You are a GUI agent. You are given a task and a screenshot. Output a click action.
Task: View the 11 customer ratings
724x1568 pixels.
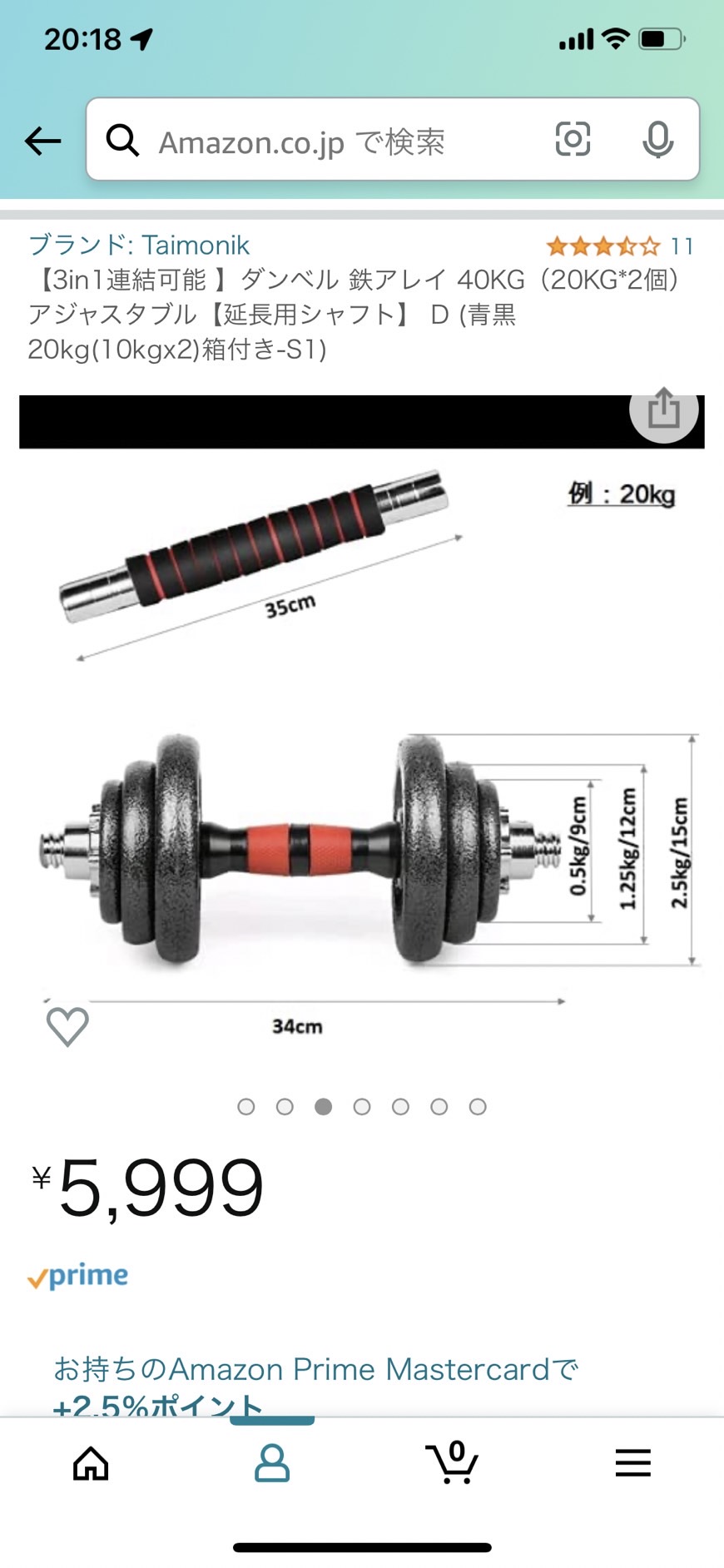click(x=619, y=246)
